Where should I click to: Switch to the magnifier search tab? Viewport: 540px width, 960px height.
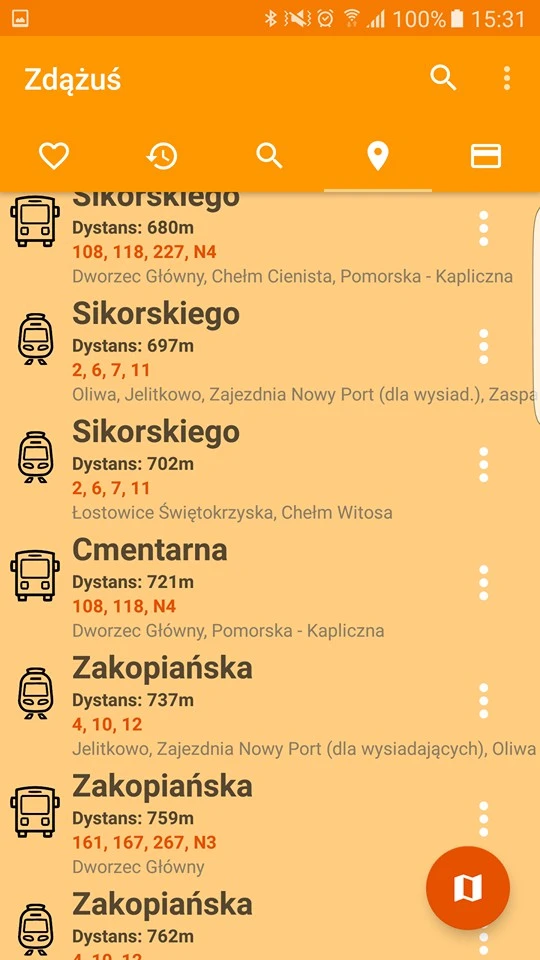269,156
